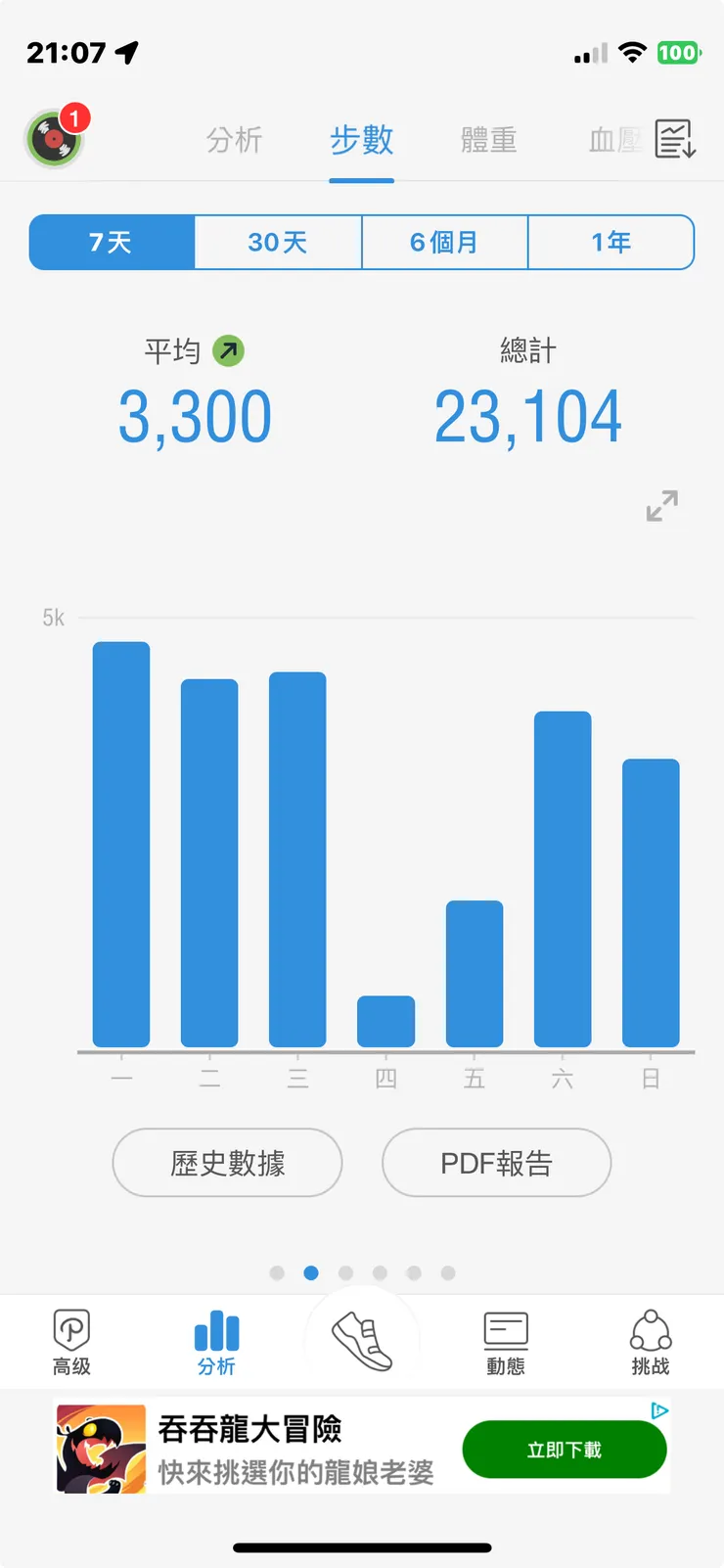
Task: Tap Thursday's bar in the chart
Action: pos(385,1021)
